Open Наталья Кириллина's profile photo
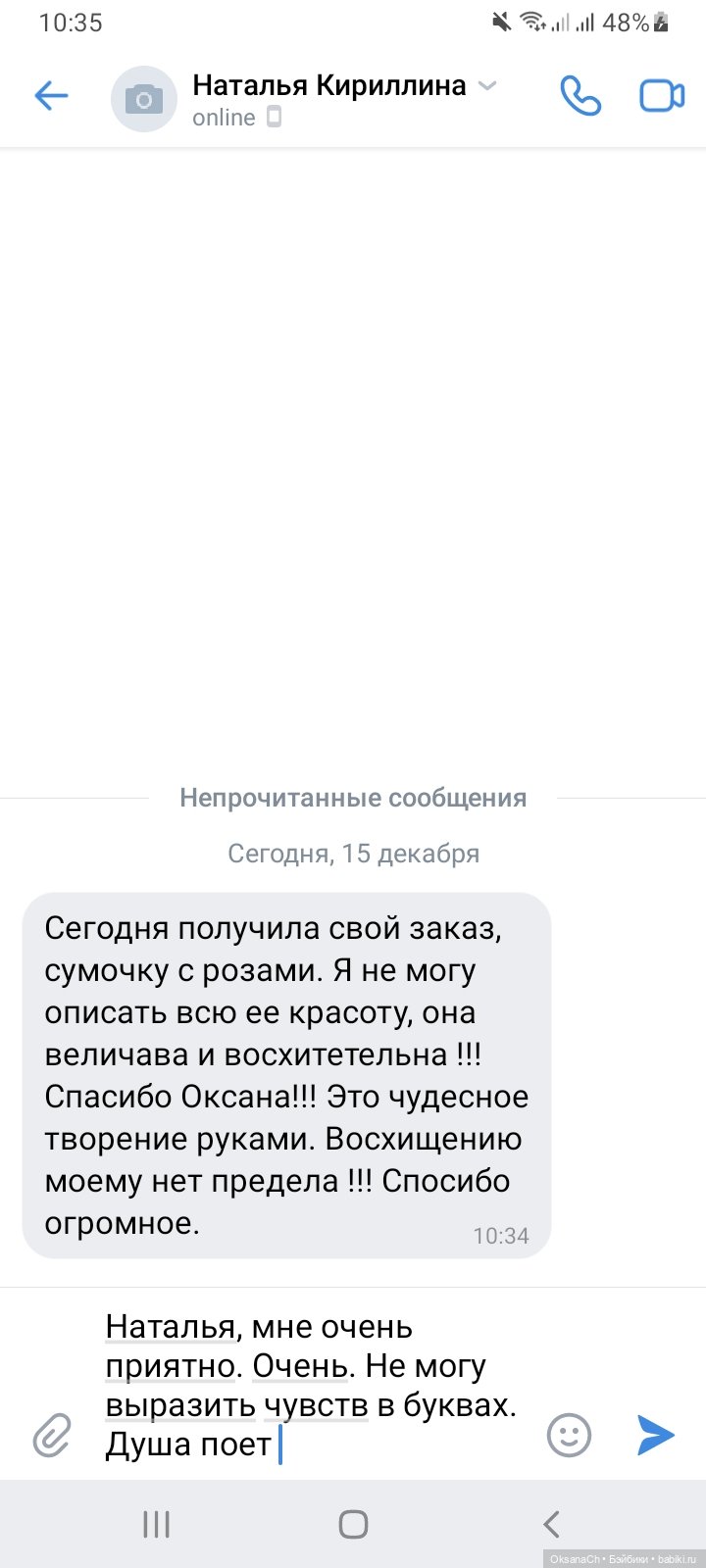Screen dimensions: 706x1568 [x=143, y=98]
